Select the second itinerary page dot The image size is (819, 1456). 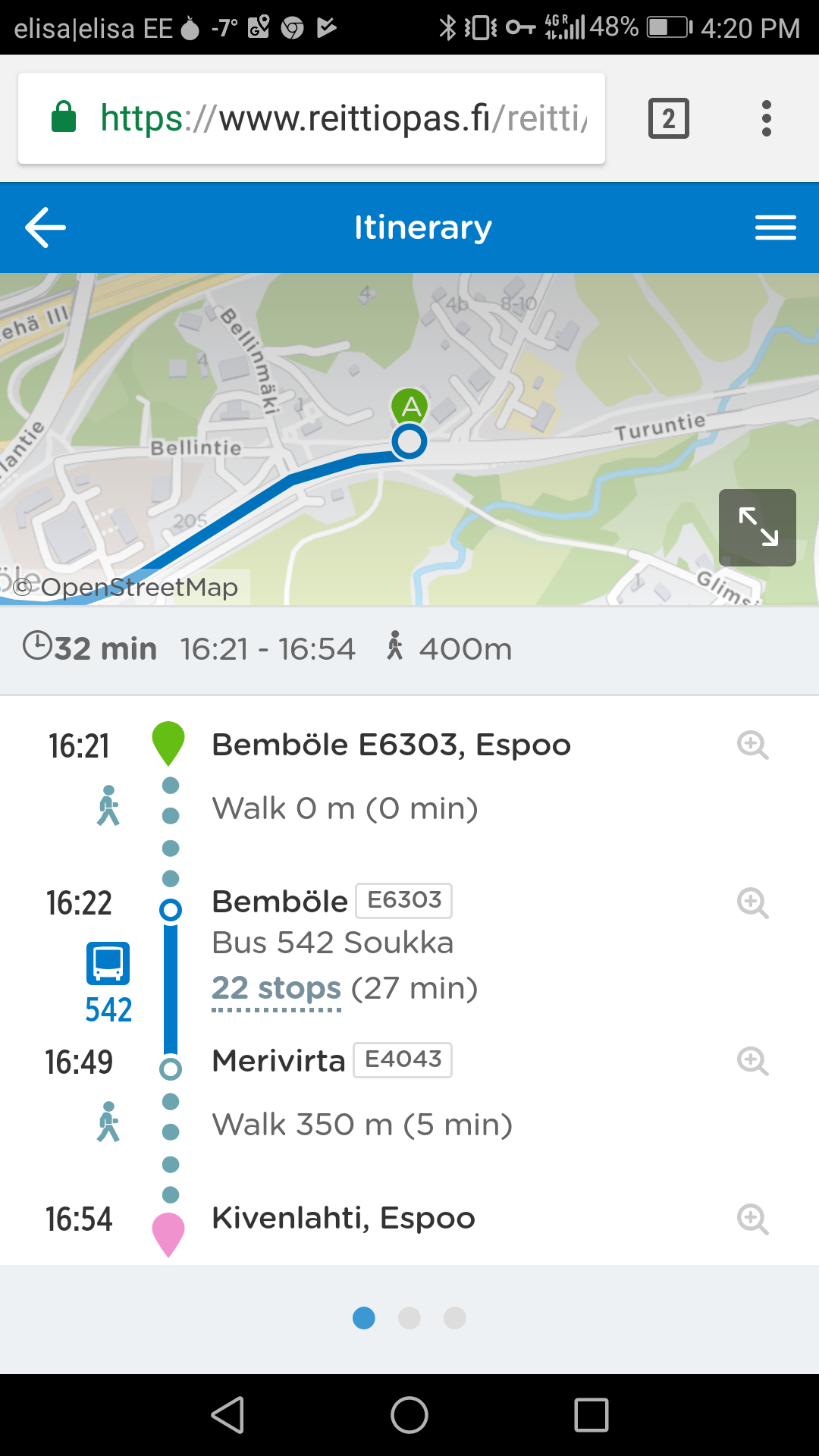pos(409,1318)
